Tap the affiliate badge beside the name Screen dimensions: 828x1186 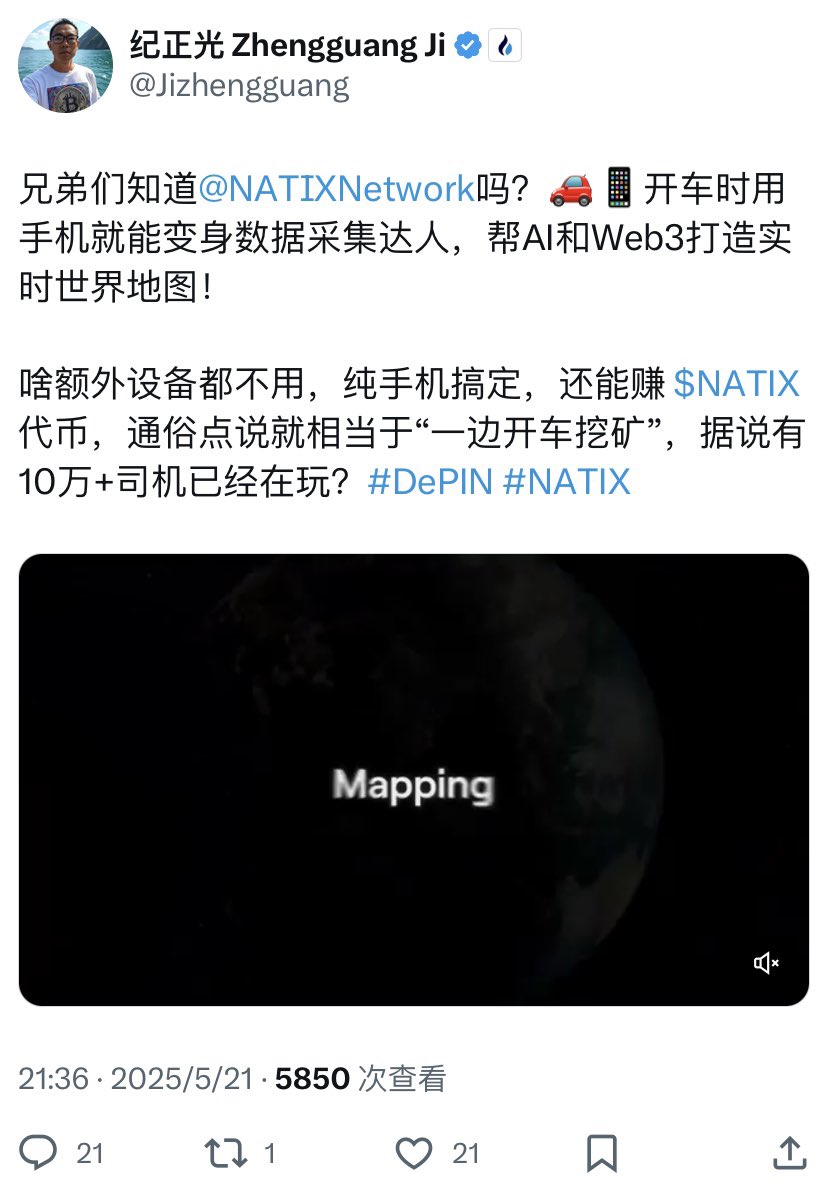[505, 45]
